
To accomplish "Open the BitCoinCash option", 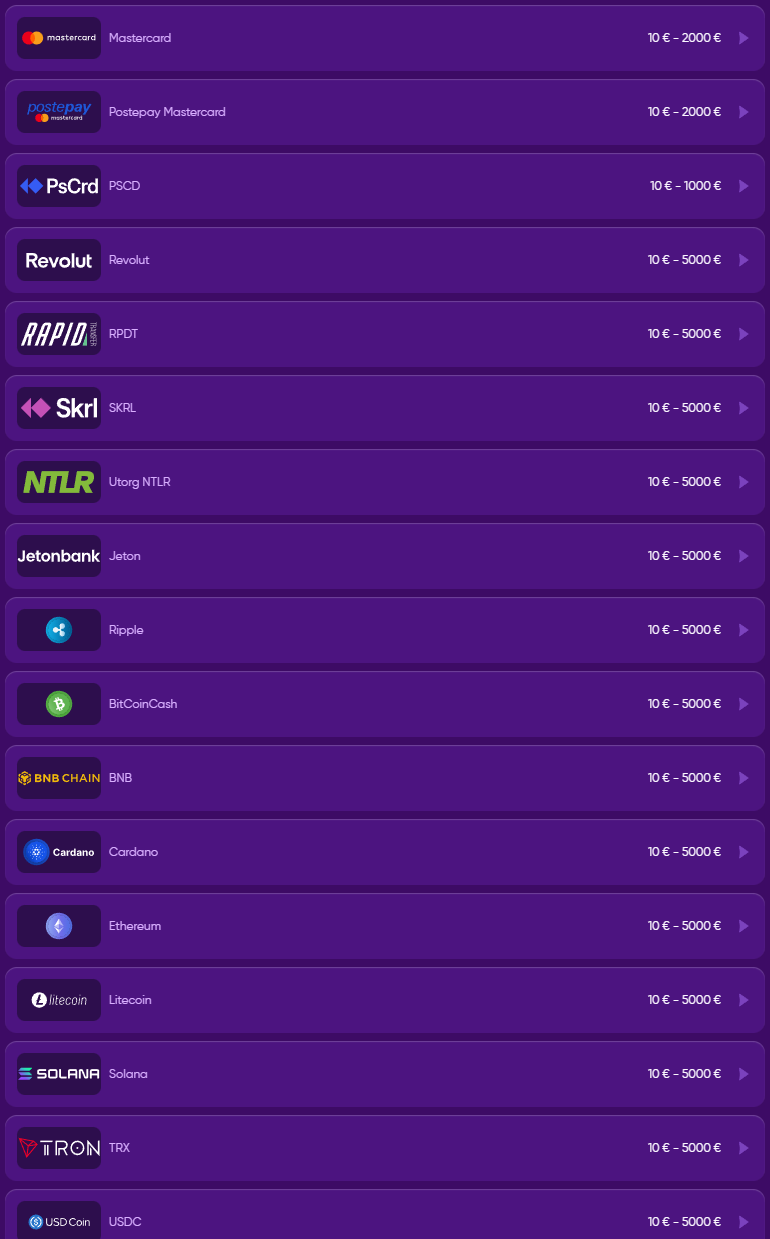I will (384, 704).
